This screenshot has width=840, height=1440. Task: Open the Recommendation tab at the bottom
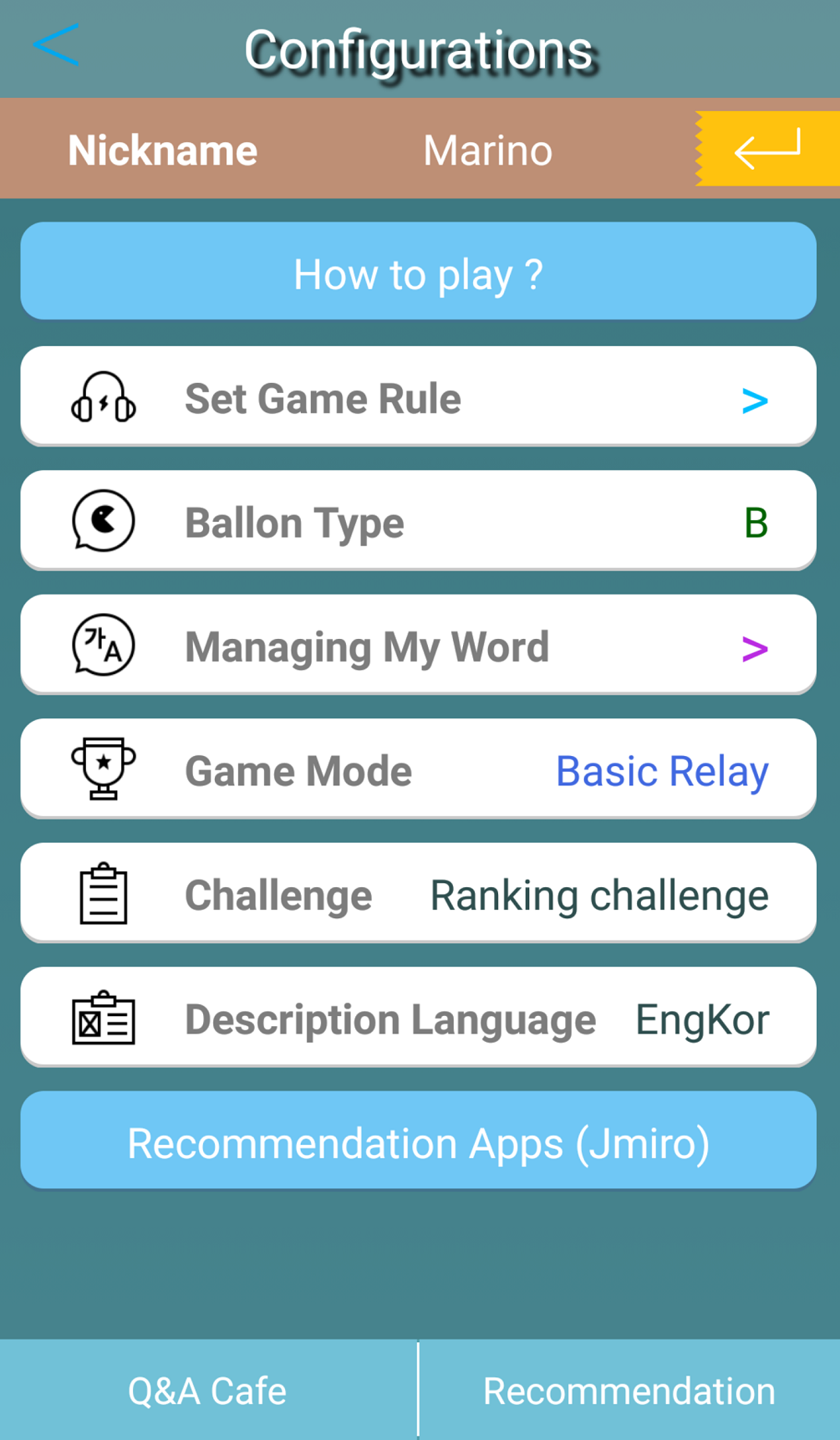[628, 1390]
